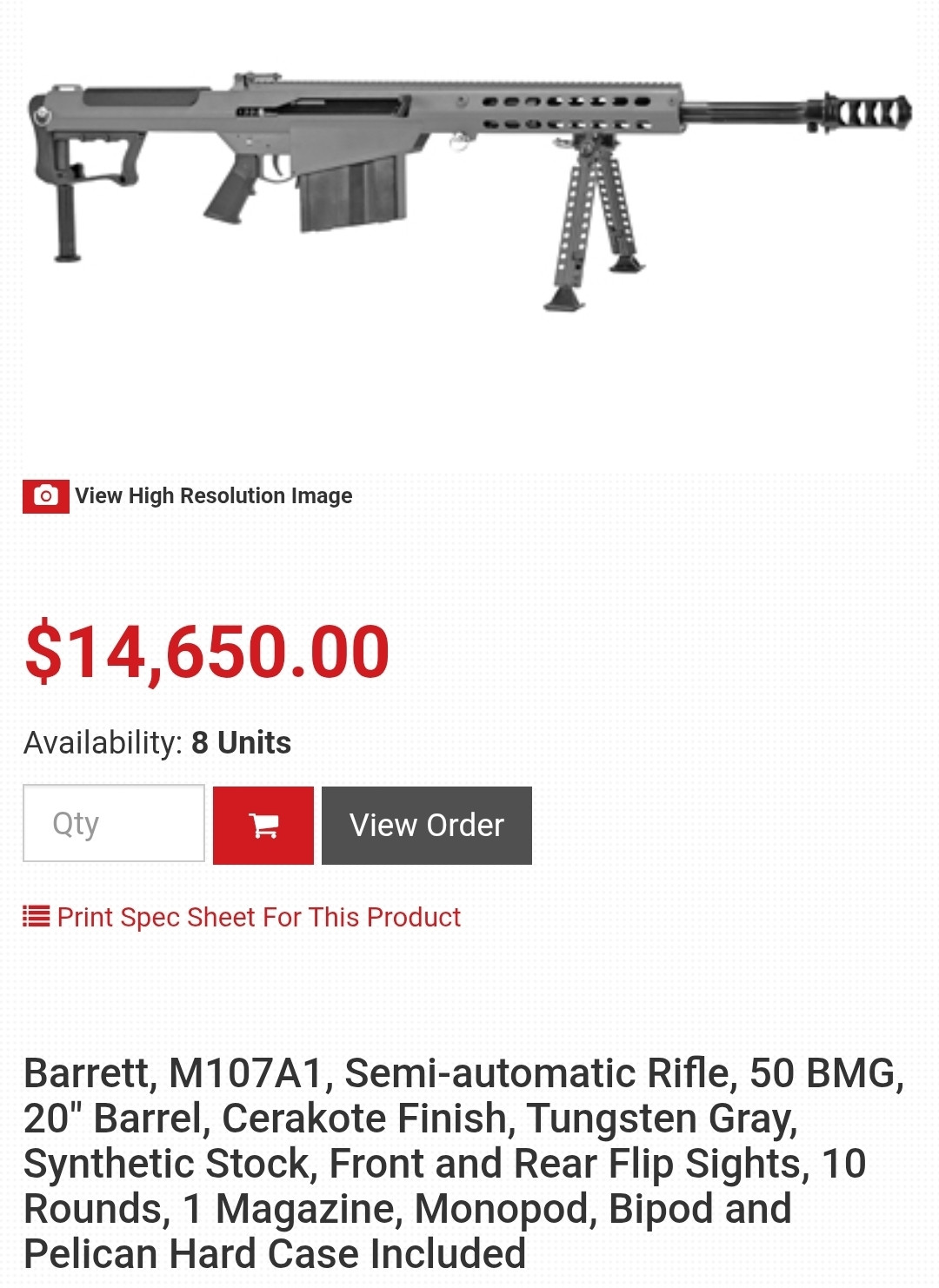Tap the rifle product image
939x1288 pixels.
(x=469, y=191)
